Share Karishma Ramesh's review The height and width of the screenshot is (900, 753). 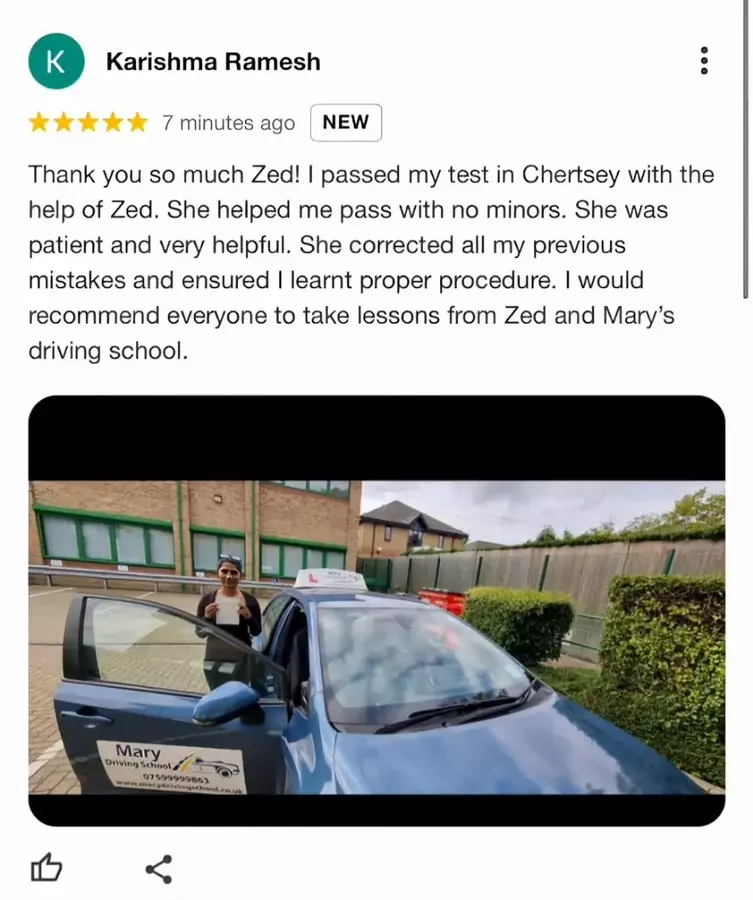159,868
